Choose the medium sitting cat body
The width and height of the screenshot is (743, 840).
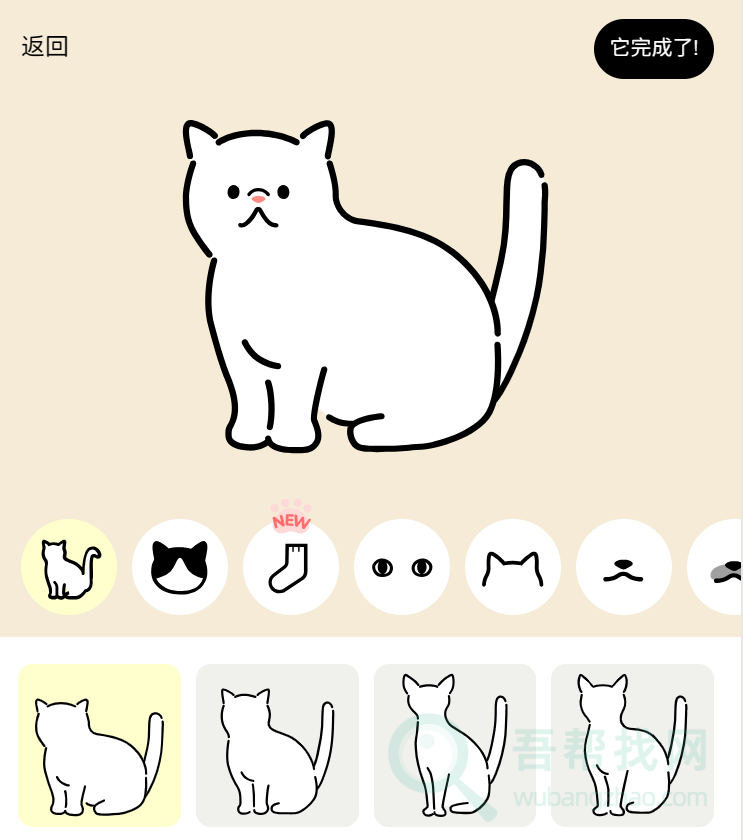(x=277, y=745)
